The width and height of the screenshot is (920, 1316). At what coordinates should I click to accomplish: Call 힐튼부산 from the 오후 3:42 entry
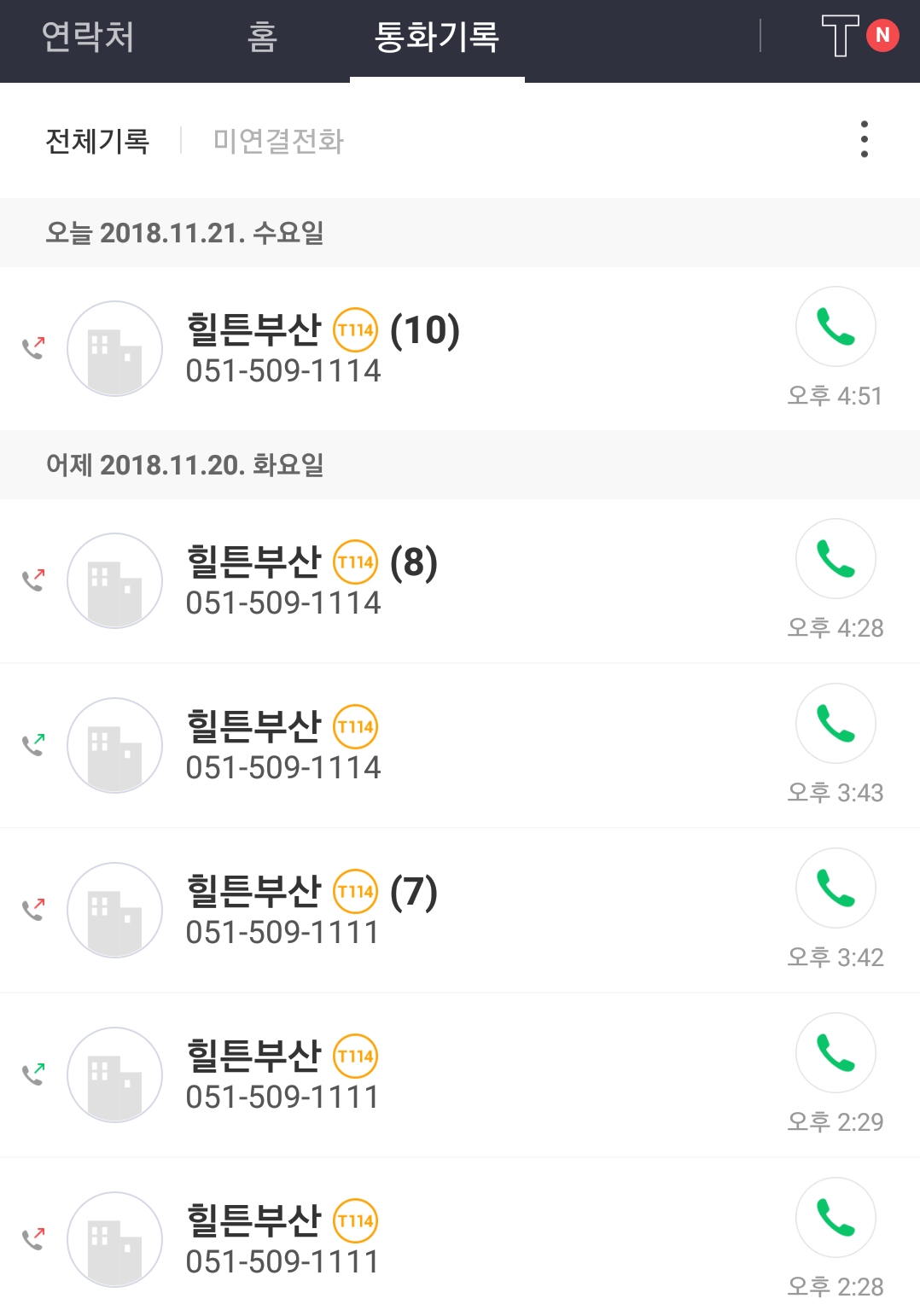pos(836,888)
